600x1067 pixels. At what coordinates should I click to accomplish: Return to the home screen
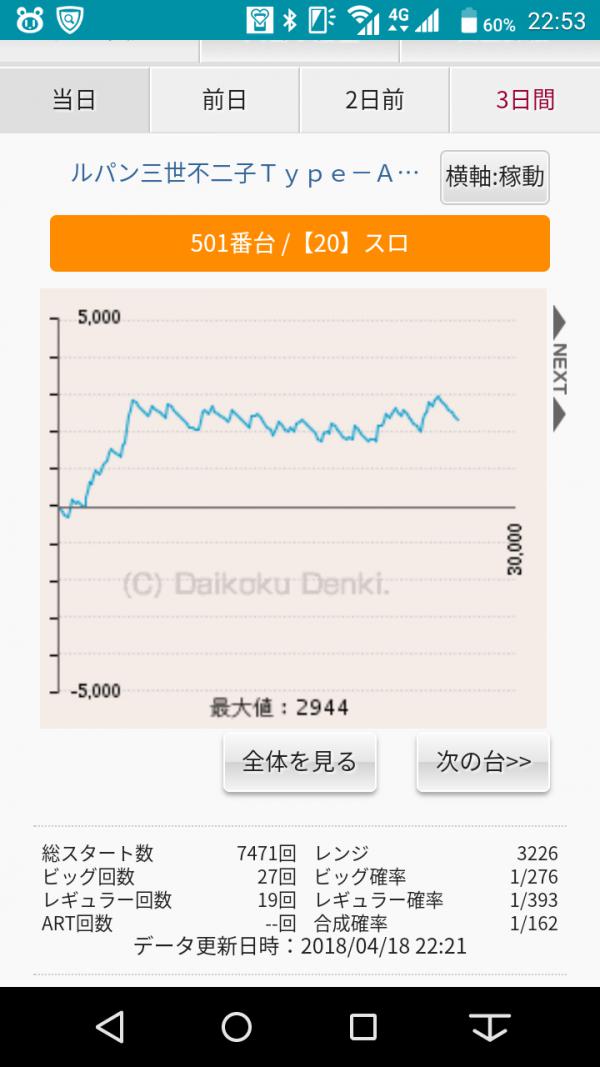[237, 1026]
